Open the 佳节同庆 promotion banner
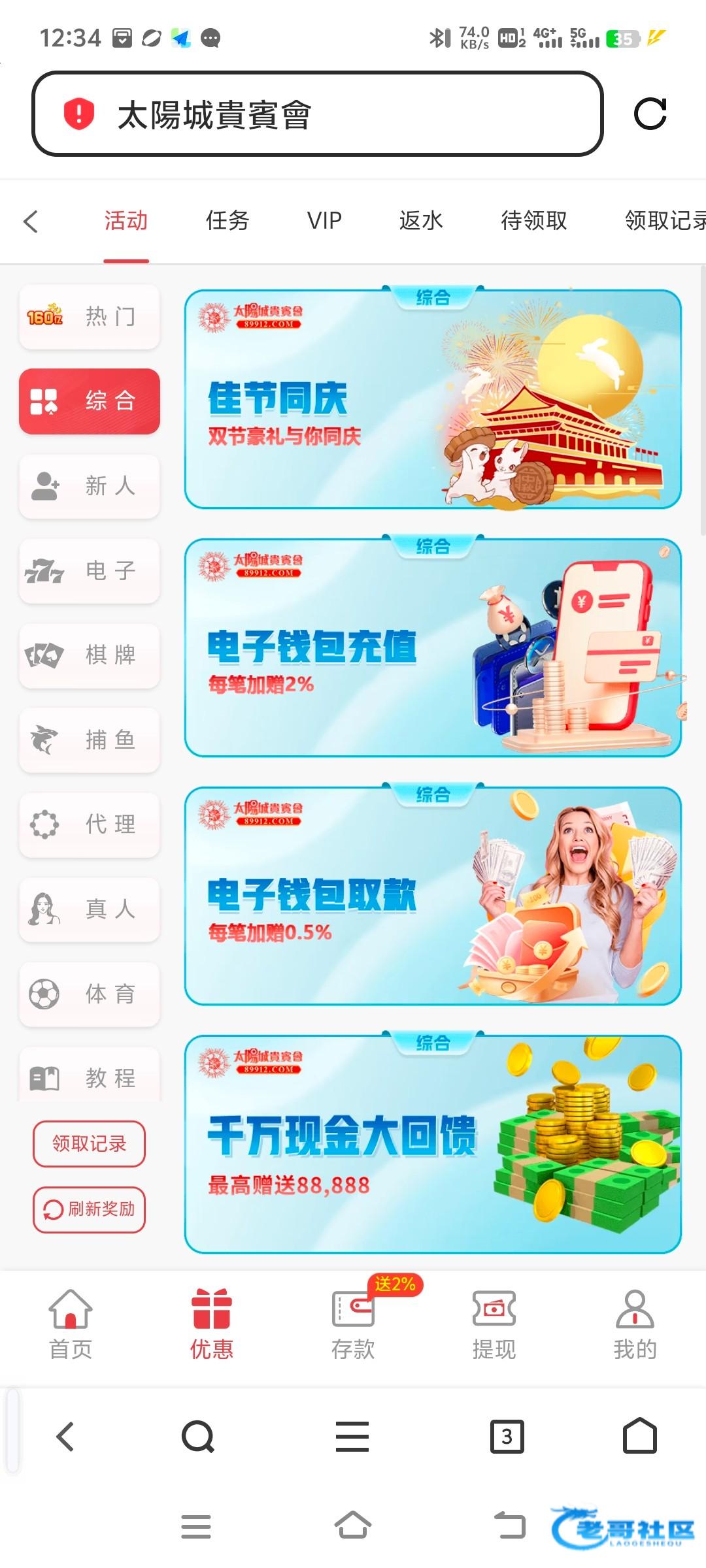The height and width of the screenshot is (1568, 706). 433,400
